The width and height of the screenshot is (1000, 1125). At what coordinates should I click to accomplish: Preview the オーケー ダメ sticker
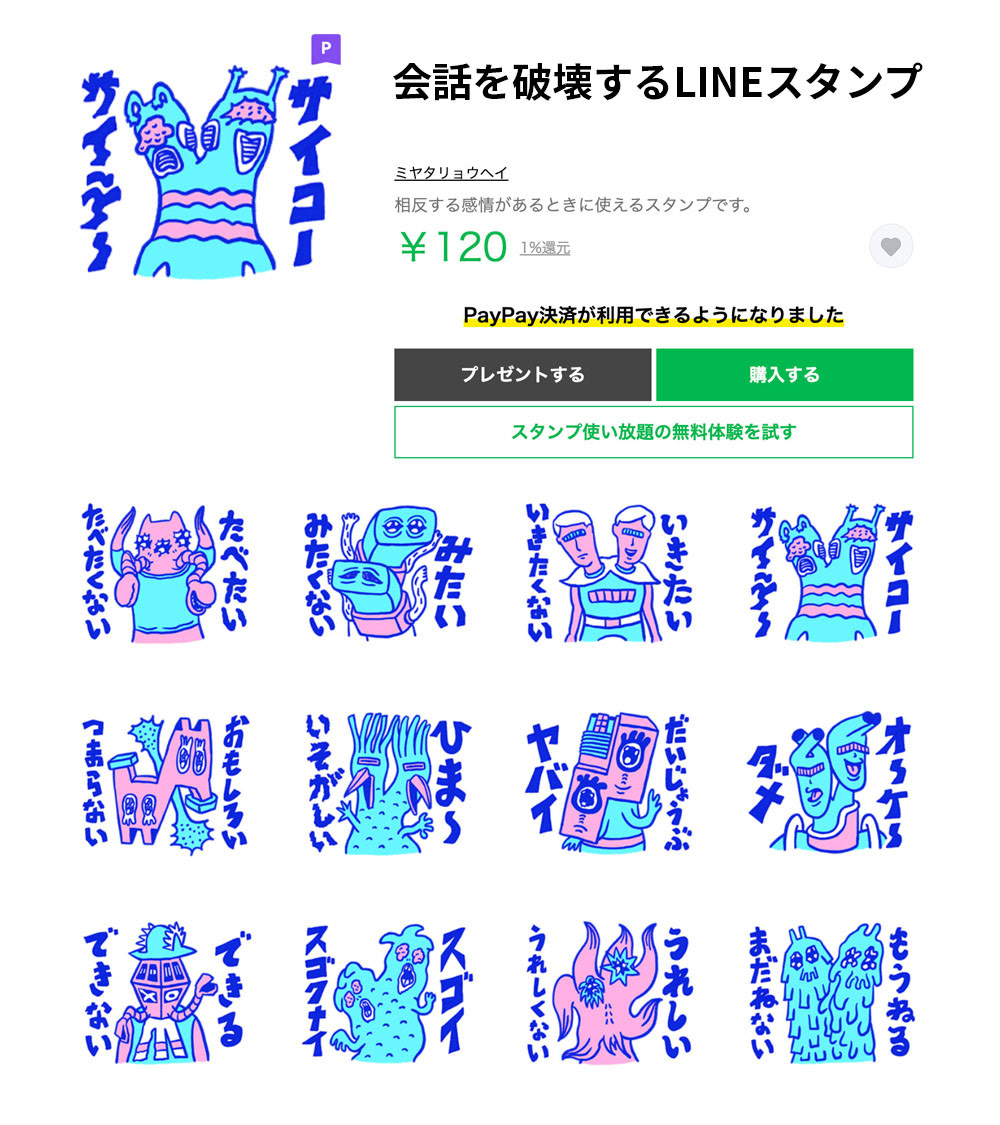pos(831,783)
